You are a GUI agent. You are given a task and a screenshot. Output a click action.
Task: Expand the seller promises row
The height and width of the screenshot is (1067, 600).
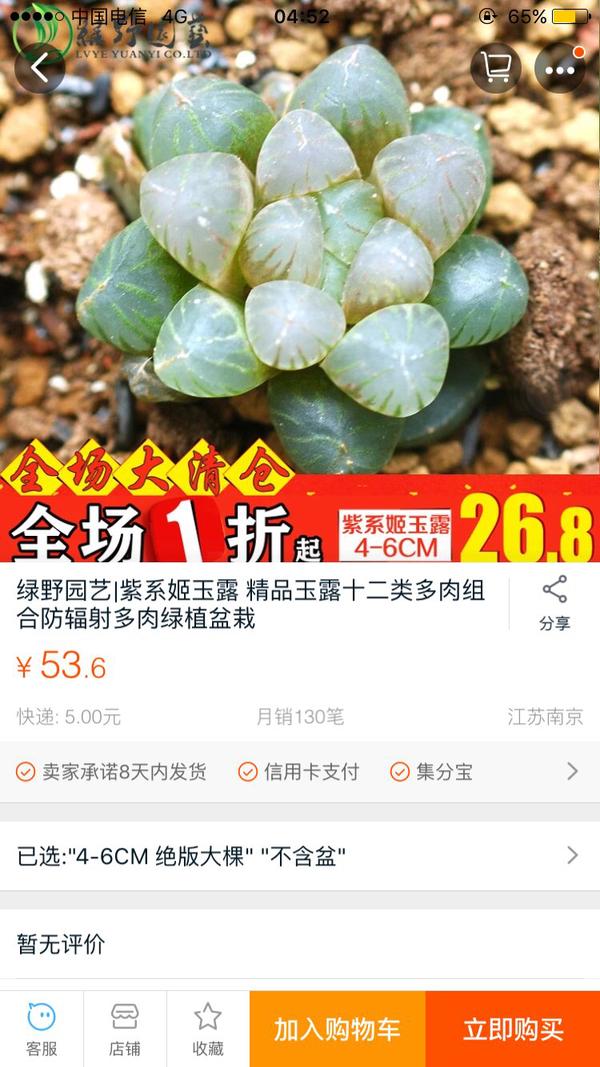point(300,772)
